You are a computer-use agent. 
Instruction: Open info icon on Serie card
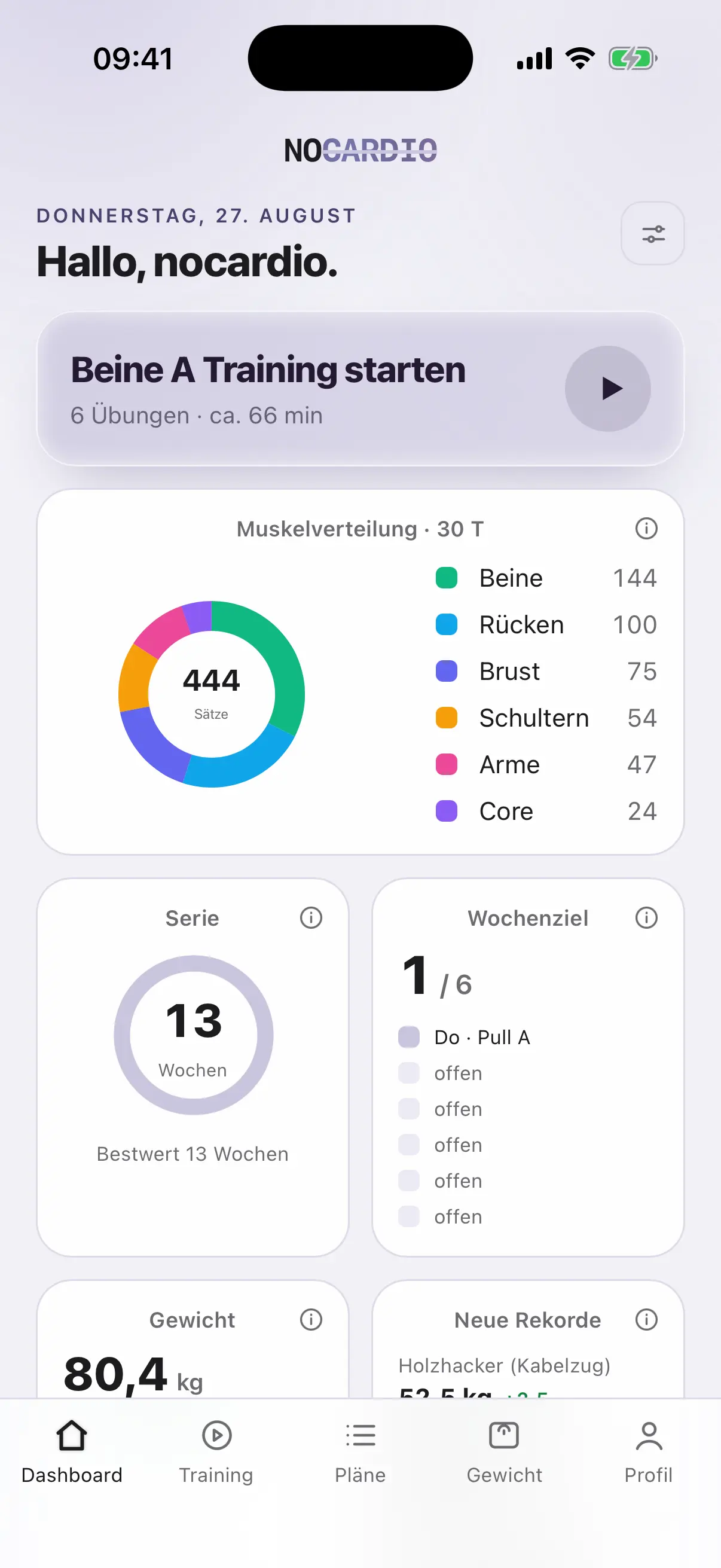(x=311, y=917)
